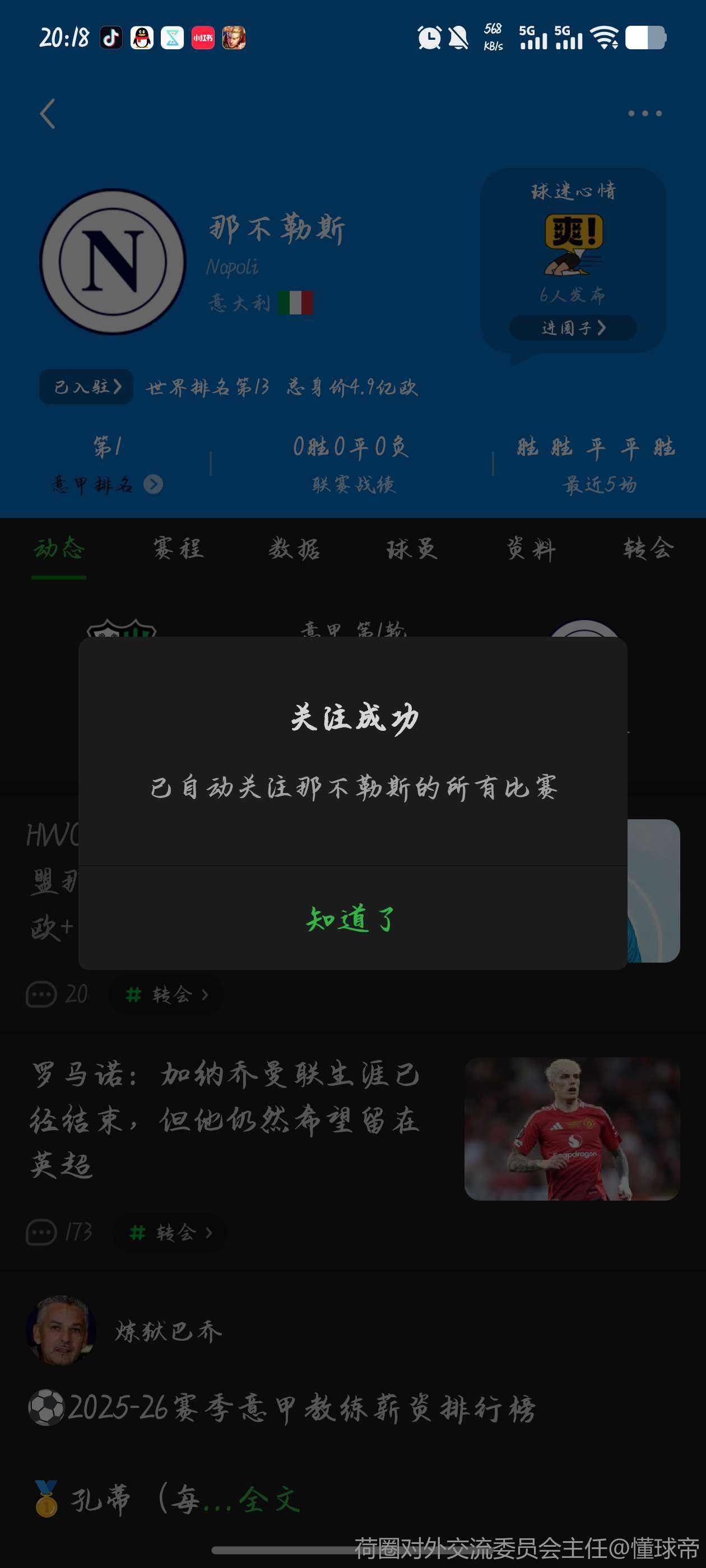The width and height of the screenshot is (706, 1568).
Task: Open the 罗马诺 加纳乔 news article
Action: (x=225, y=1119)
